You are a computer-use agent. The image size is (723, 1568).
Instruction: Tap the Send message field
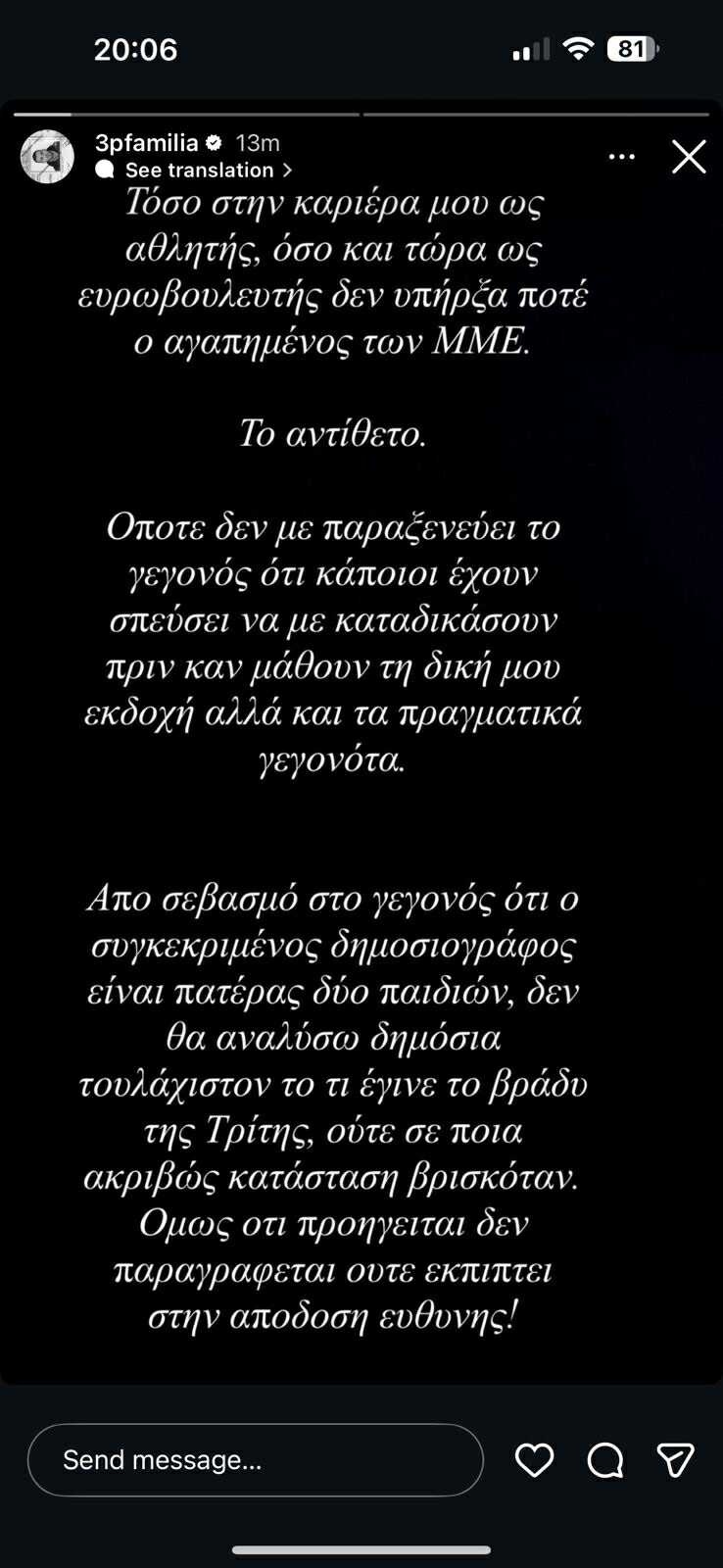coord(255,1460)
